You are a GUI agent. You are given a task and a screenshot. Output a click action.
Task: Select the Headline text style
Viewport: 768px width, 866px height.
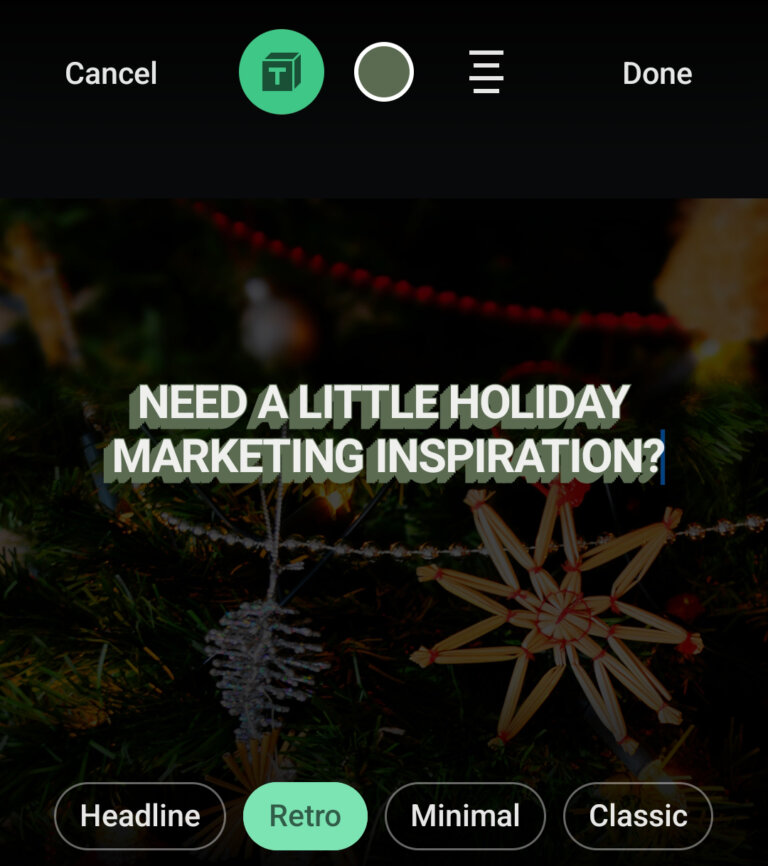(140, 816)
